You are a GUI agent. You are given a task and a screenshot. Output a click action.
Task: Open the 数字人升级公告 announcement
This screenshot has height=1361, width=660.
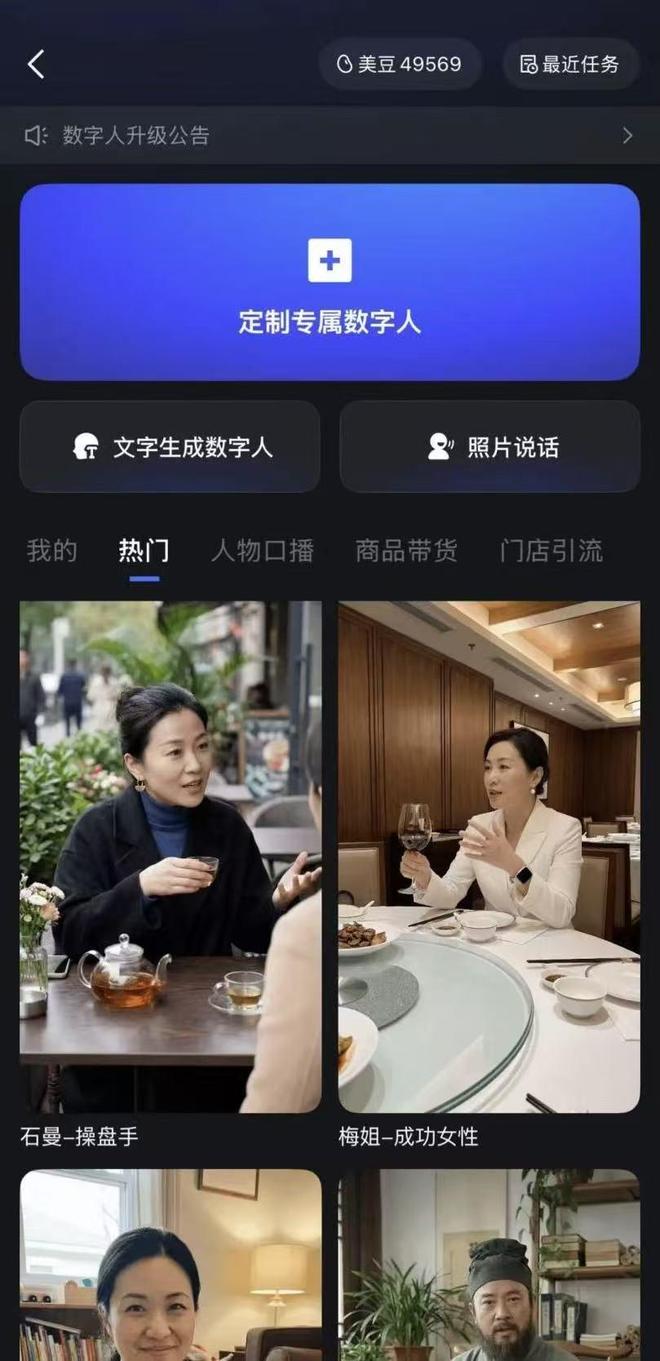(329, 136)
